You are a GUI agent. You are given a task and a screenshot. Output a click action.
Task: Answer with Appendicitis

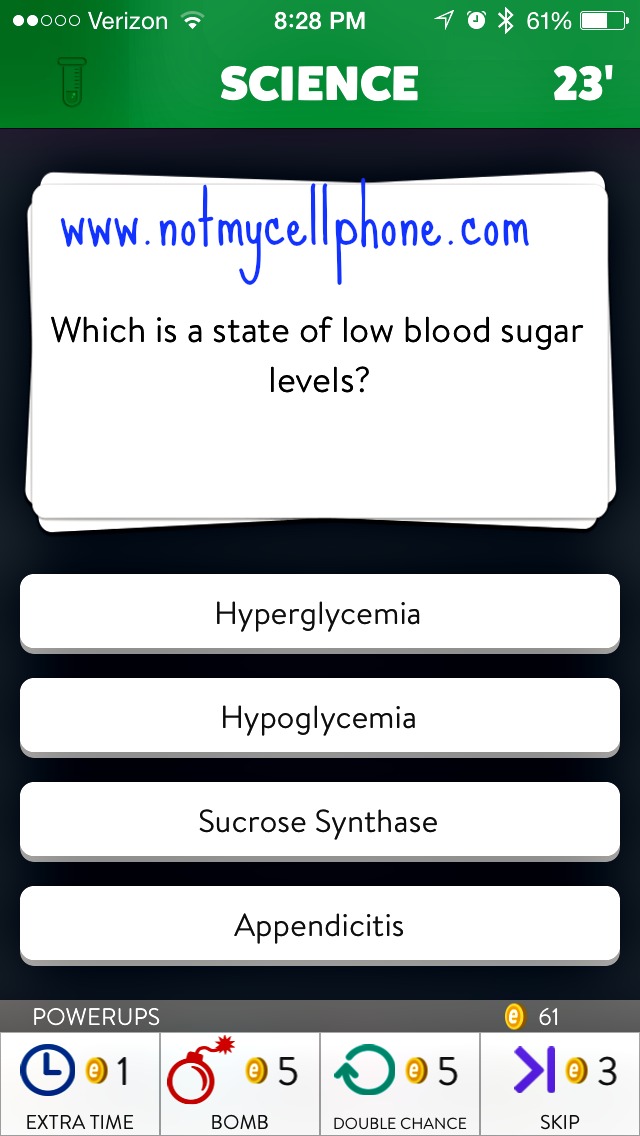[x=319, y=925]
